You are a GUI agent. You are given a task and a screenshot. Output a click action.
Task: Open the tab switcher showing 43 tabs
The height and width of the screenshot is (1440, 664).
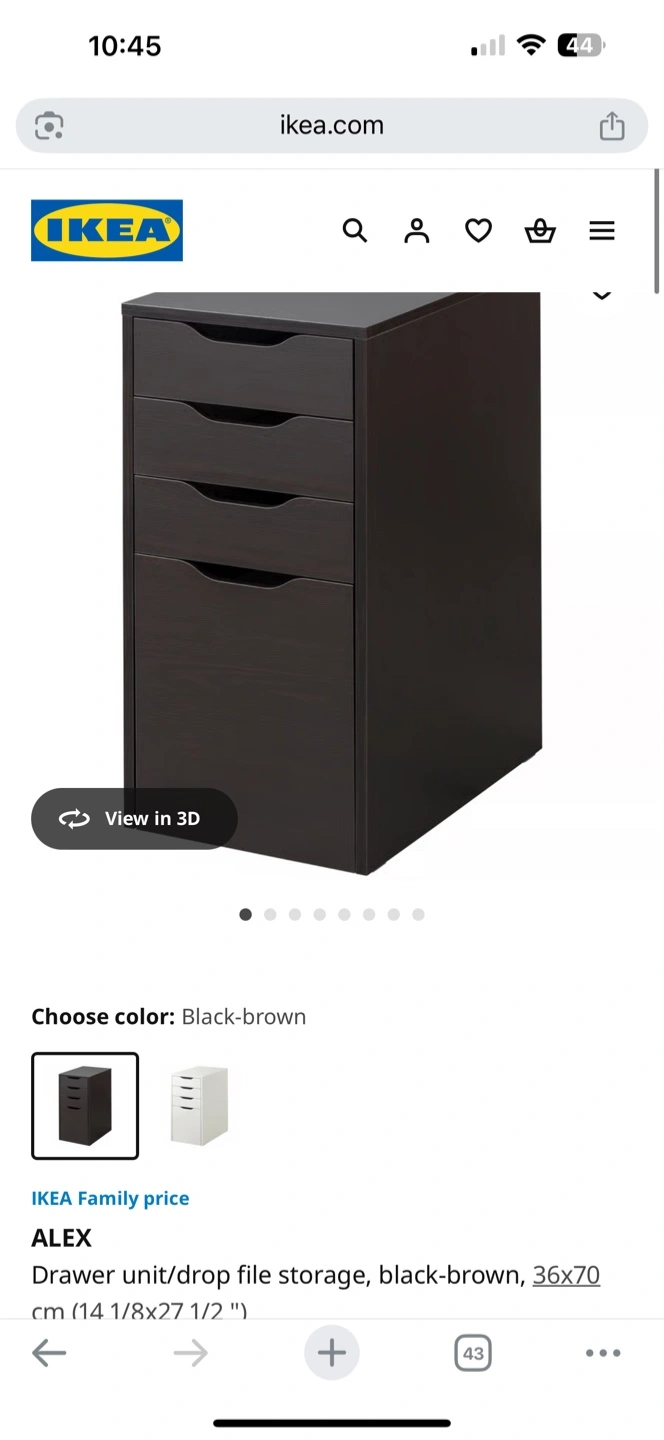[x=473, y=1353]
